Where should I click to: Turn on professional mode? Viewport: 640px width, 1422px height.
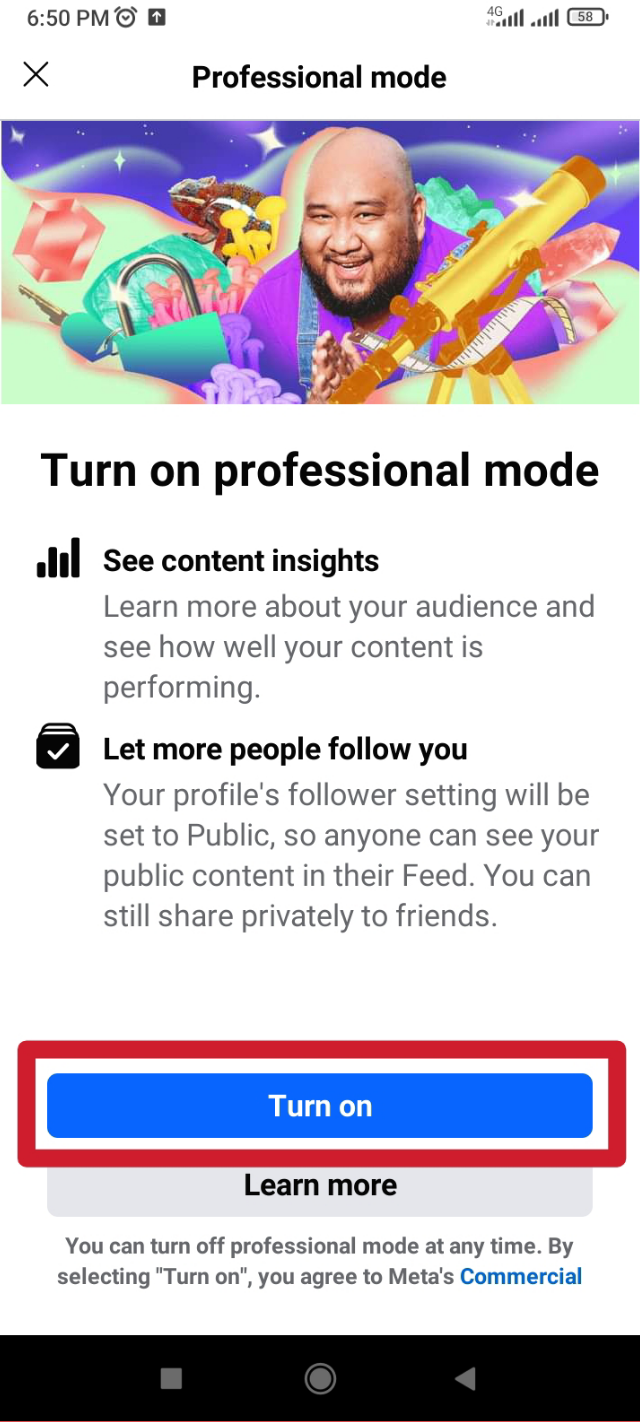point(320,1106)
